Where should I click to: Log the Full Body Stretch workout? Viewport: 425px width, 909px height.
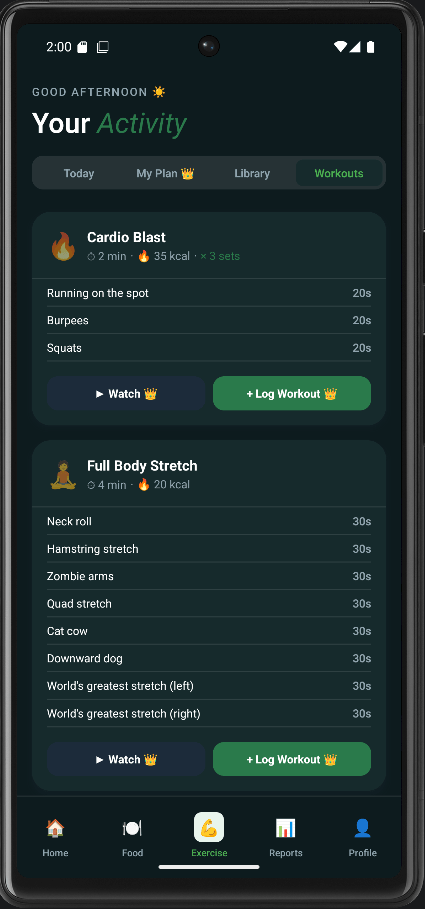tap(292, 759)
